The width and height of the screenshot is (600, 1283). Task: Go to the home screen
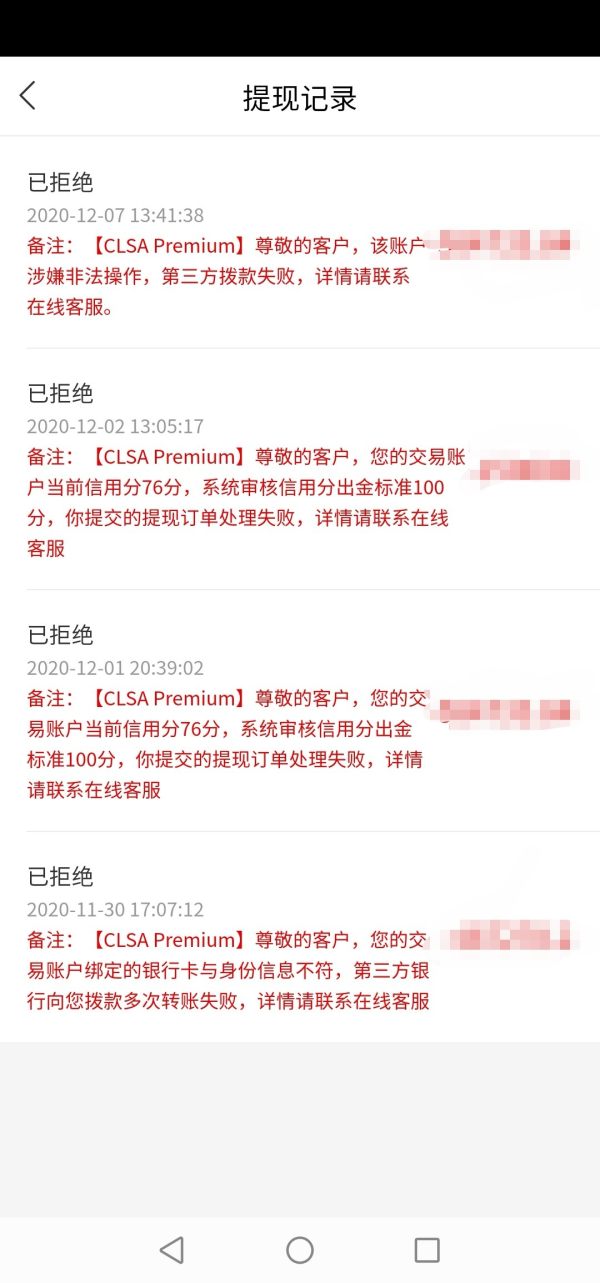click(300, 1249)
